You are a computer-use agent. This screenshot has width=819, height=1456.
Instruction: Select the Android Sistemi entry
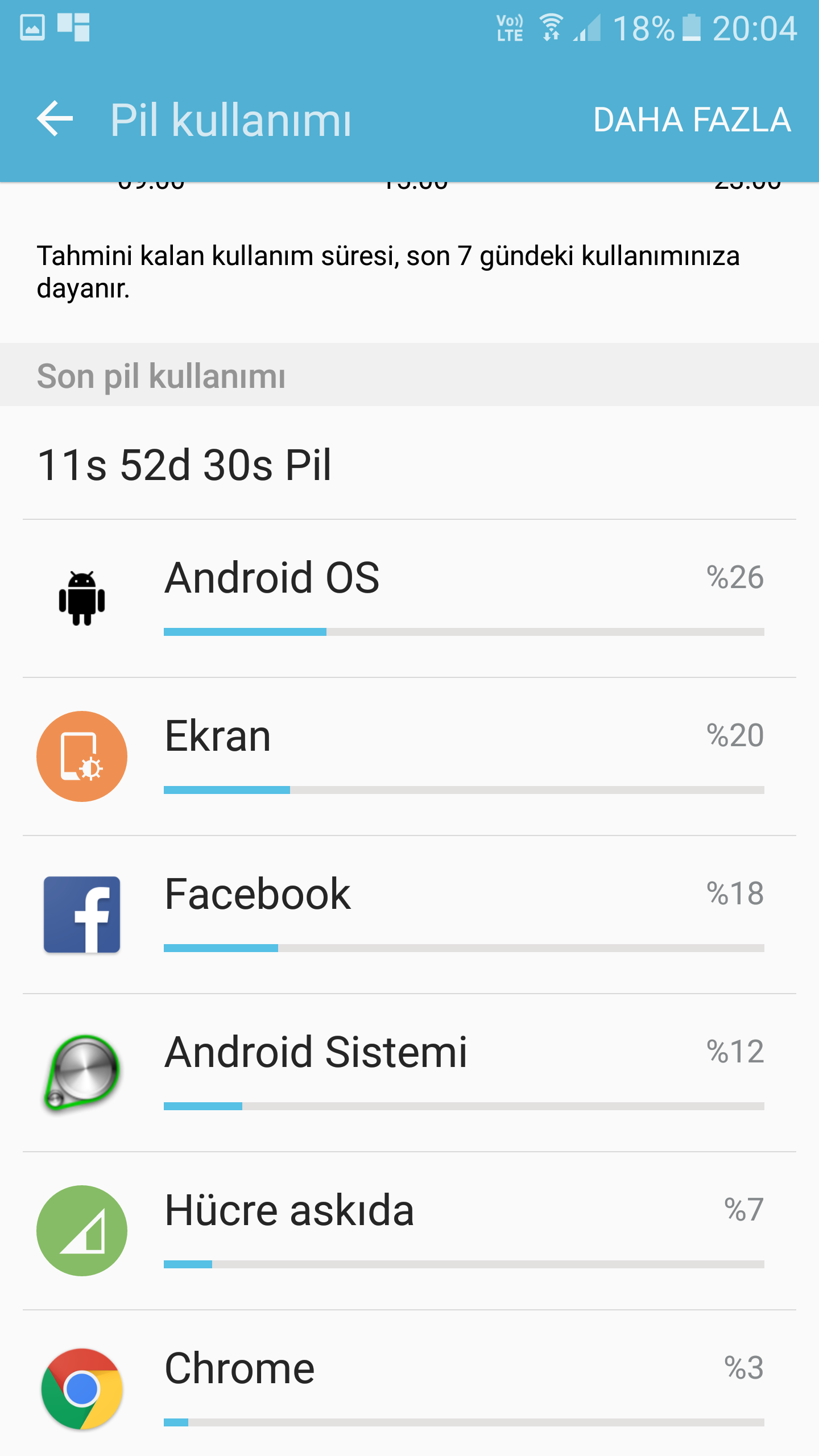coord(409,1073)
